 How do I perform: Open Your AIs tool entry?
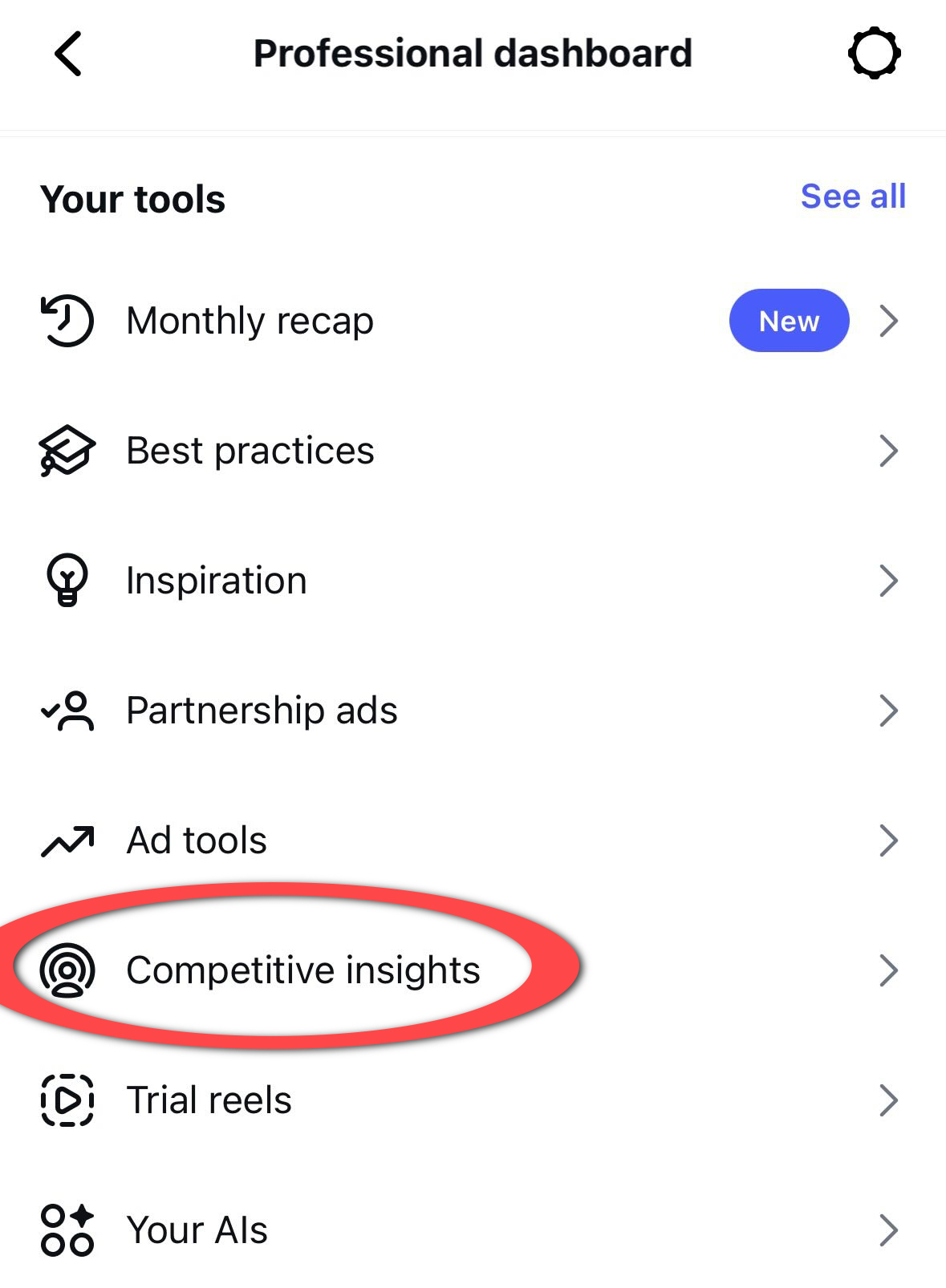[x=197, y=1229]
